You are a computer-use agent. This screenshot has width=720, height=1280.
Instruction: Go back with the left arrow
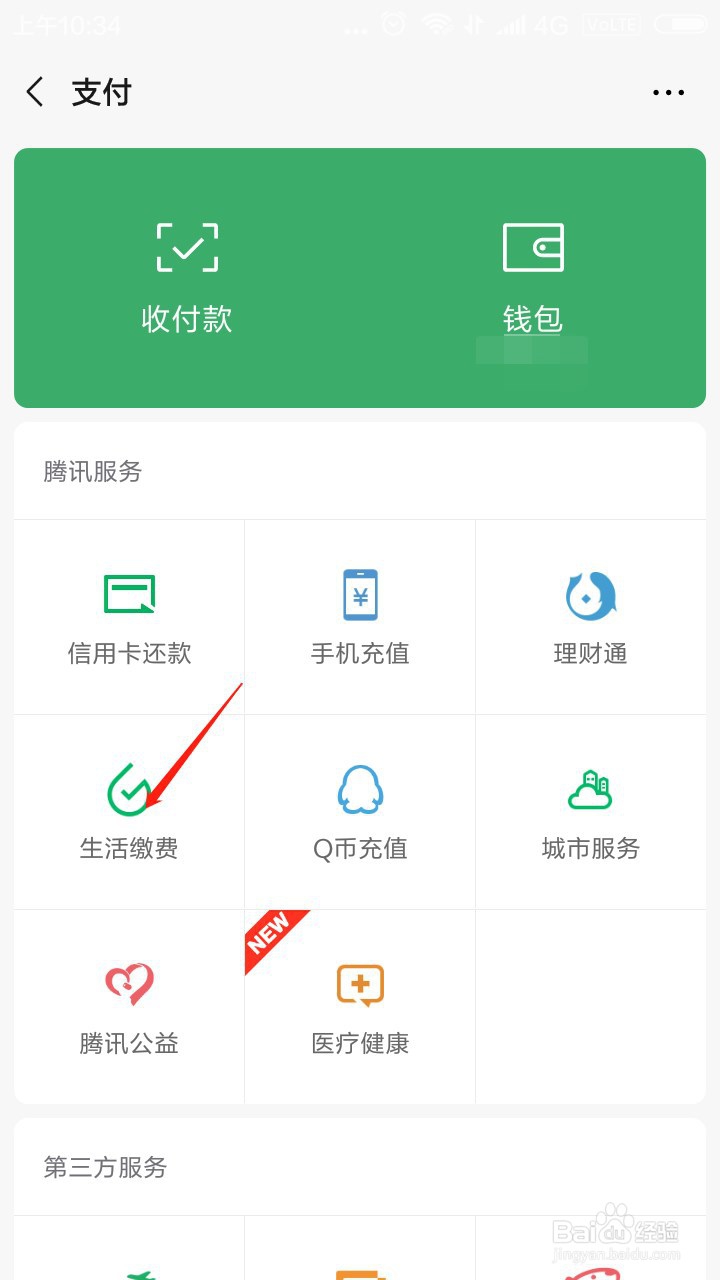point(34,91)
